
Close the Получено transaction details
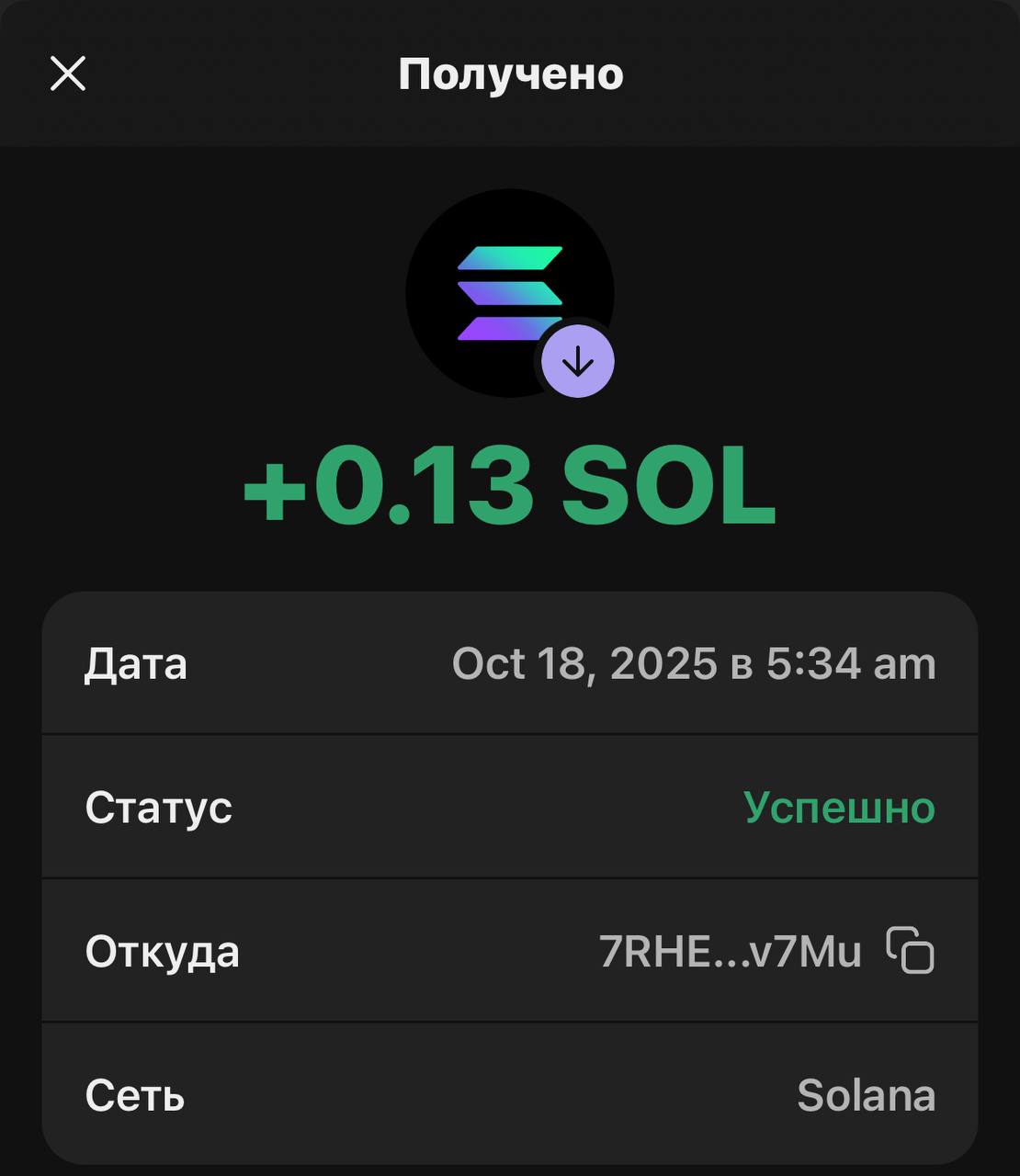tap(68, 73)
